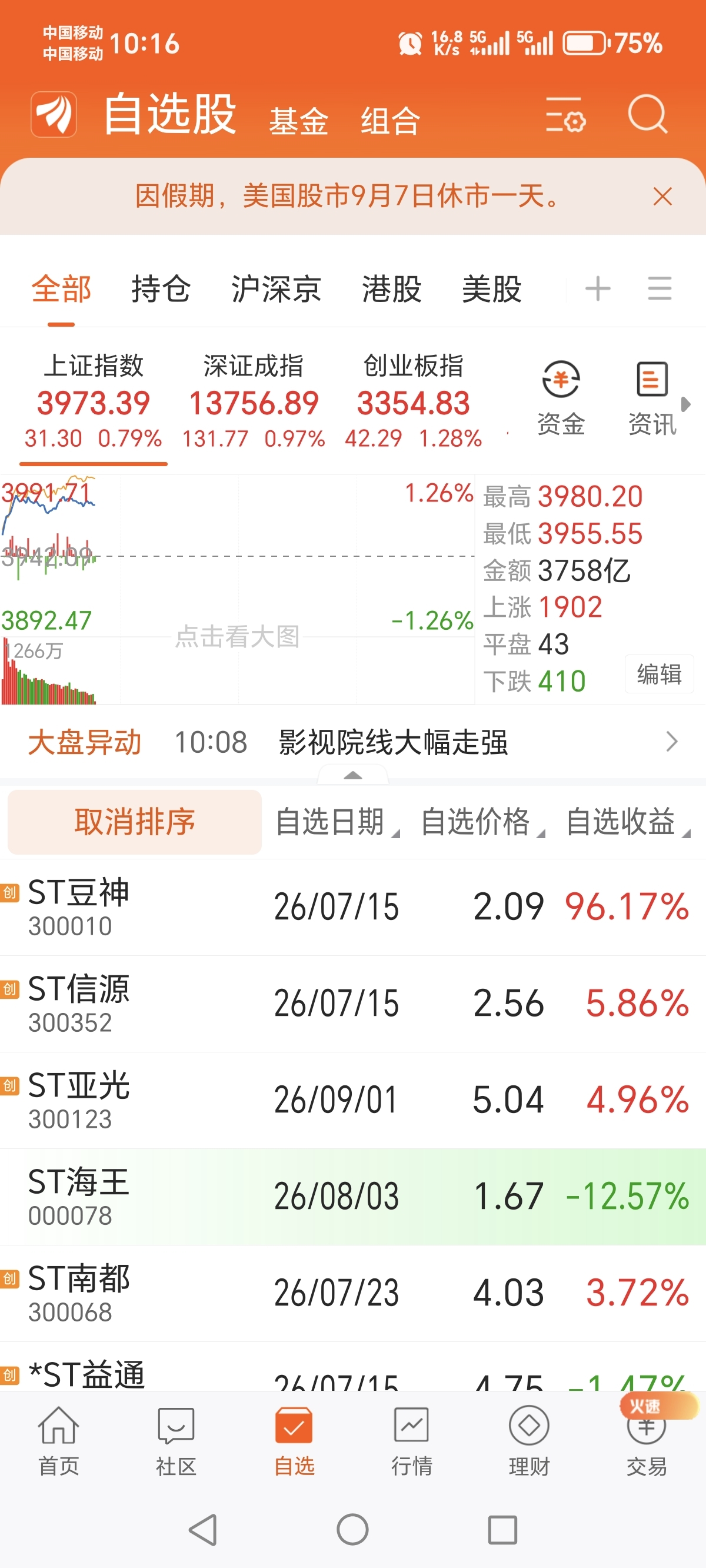Tap the 编辑 button

point(659,674)
